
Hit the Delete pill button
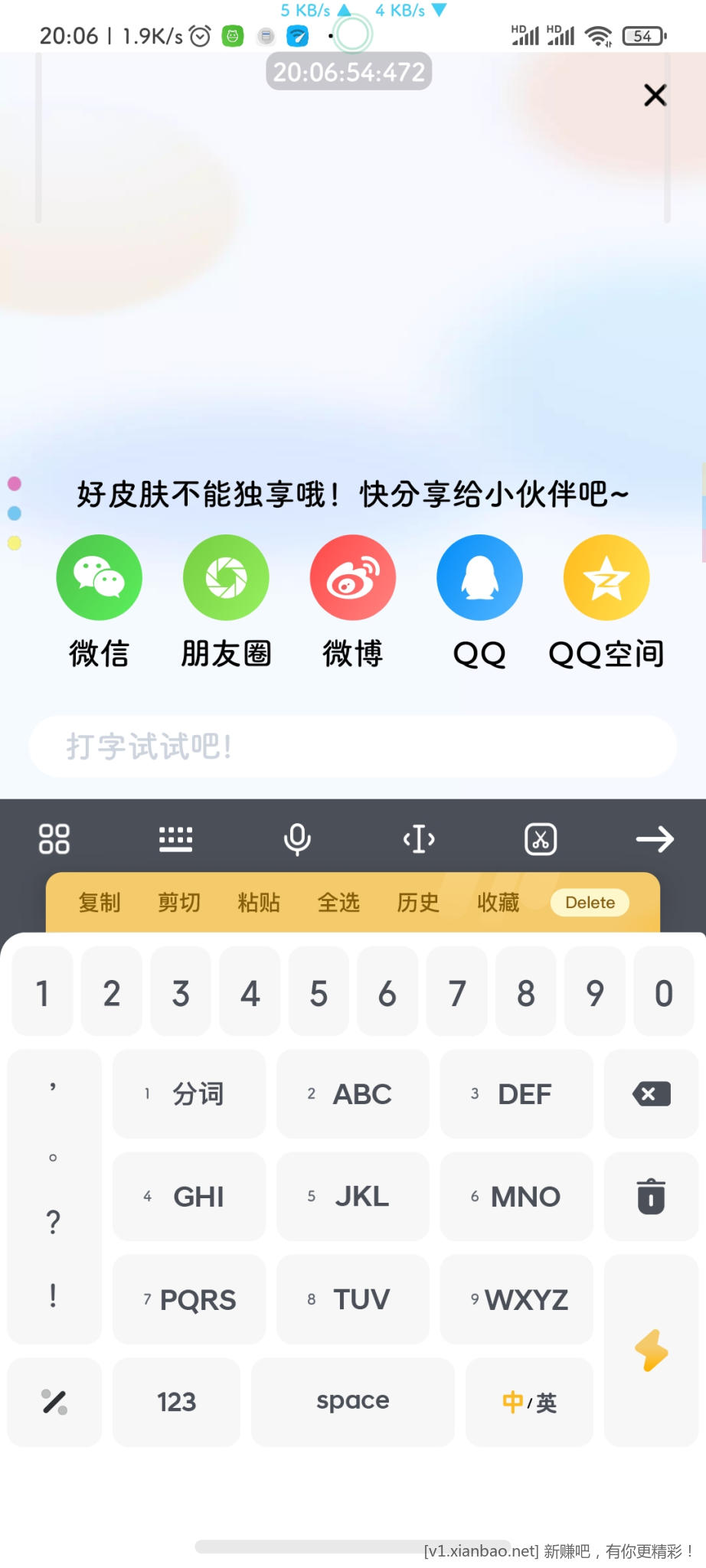(x=590, y=903)
